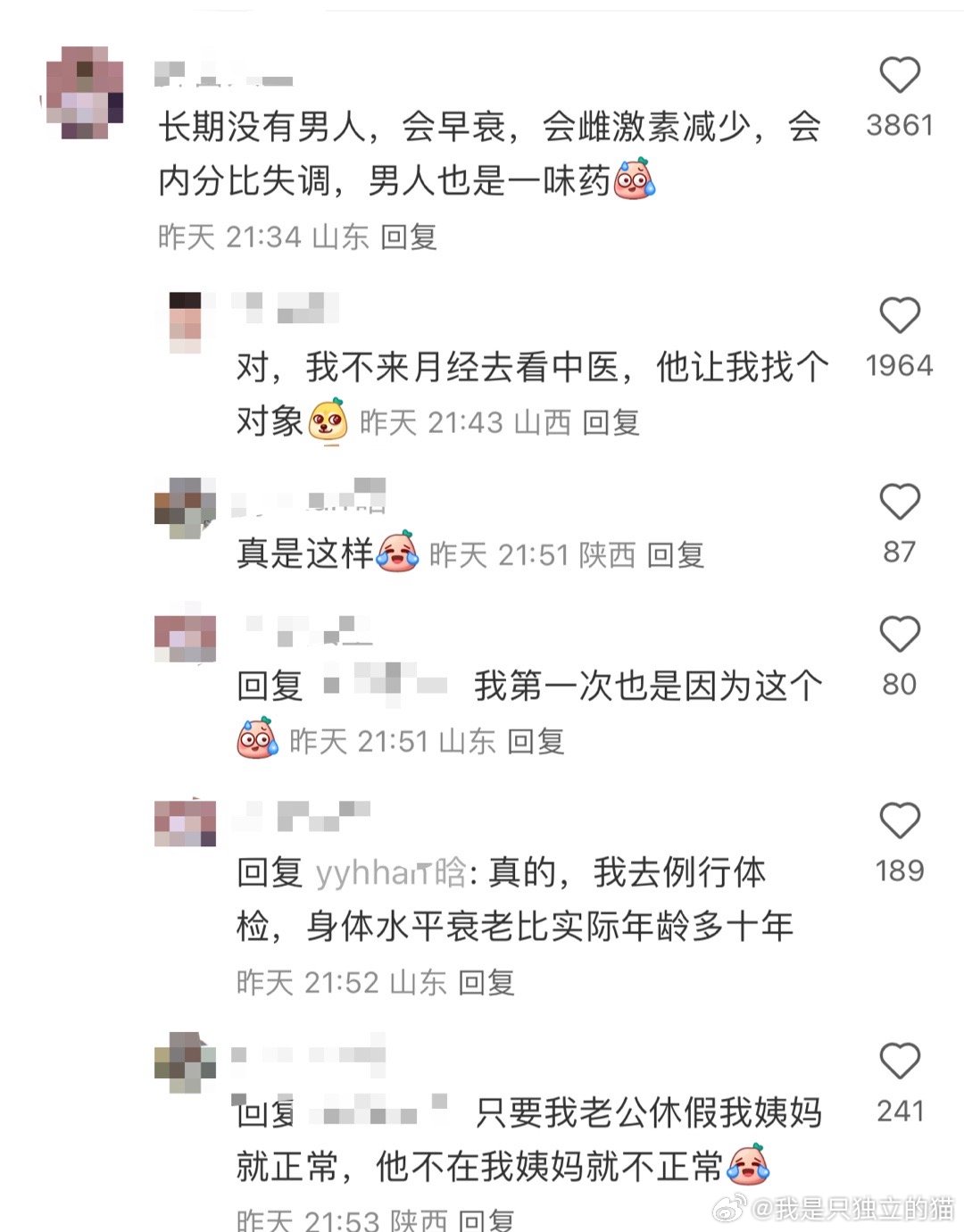The height and width of the screenshot is (1232, 964).
Task: Like the comment with 80 likes
Action: [899, 635]
